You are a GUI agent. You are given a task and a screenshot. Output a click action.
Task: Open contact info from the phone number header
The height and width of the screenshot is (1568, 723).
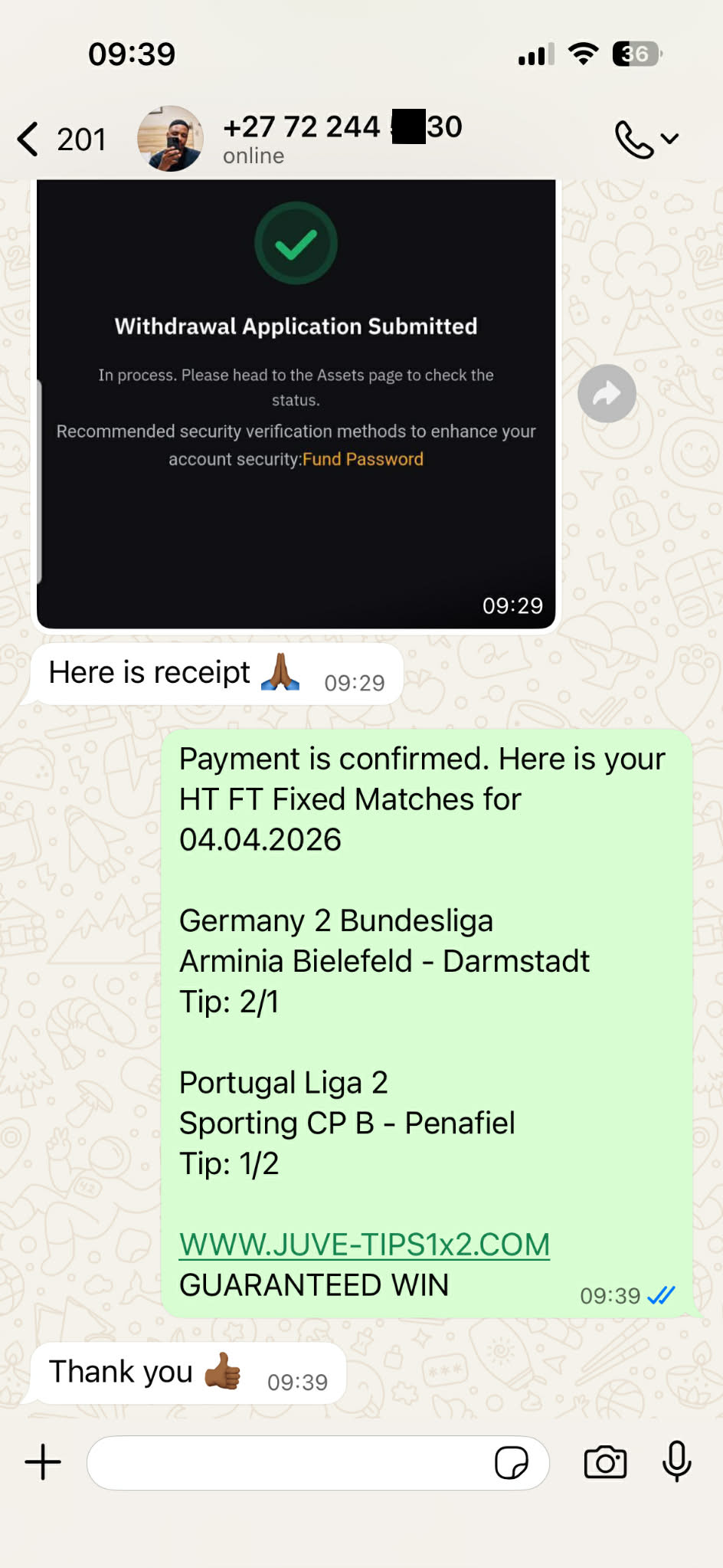point(342,138)
